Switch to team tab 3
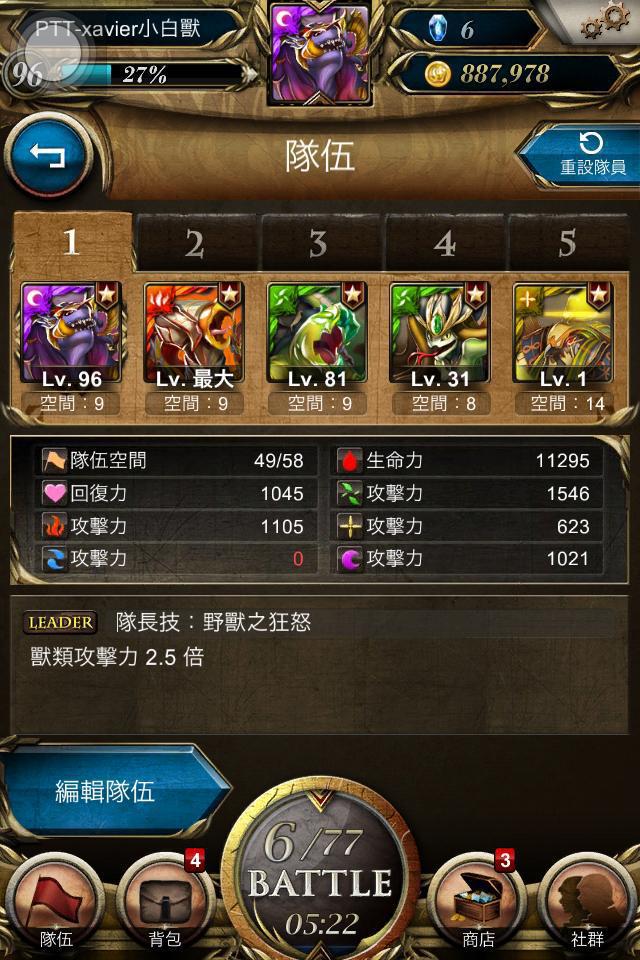Viewport: 640px width, 960px height. tap(318, 244)
